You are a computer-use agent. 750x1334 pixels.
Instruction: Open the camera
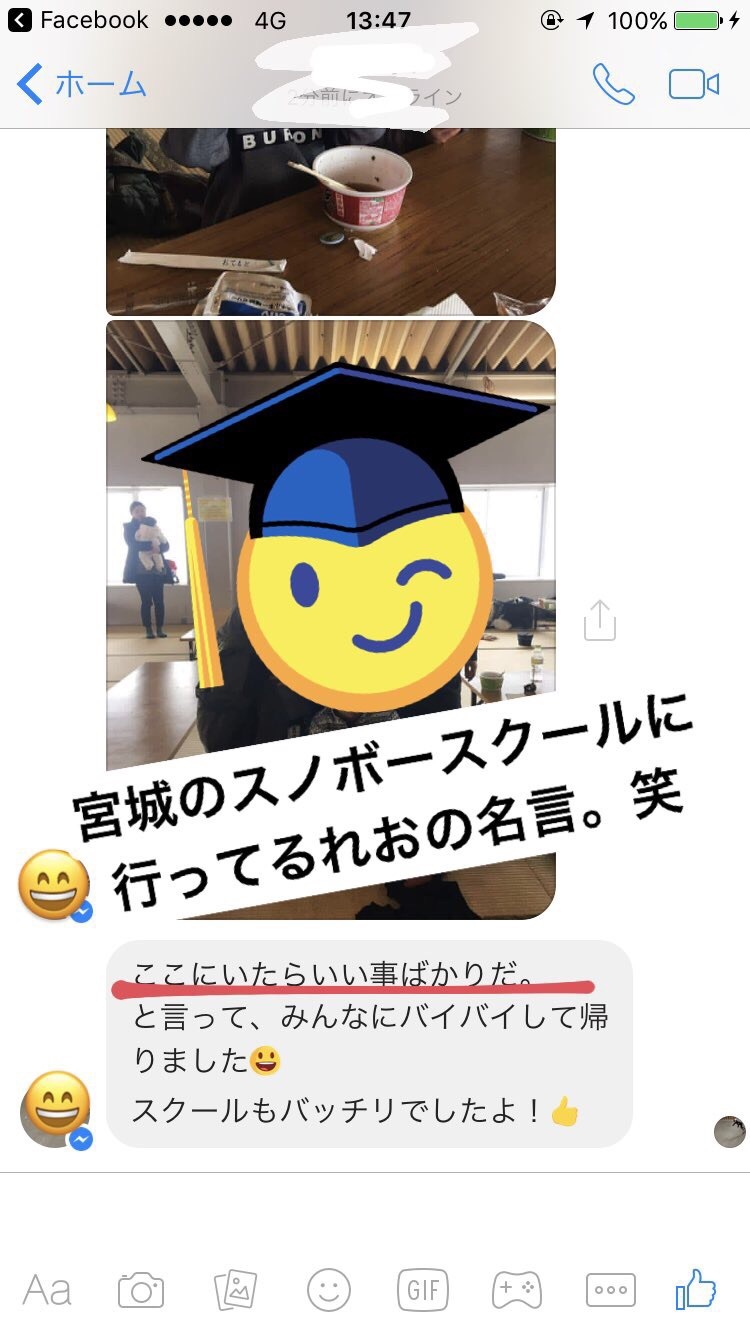(140, 1289)
